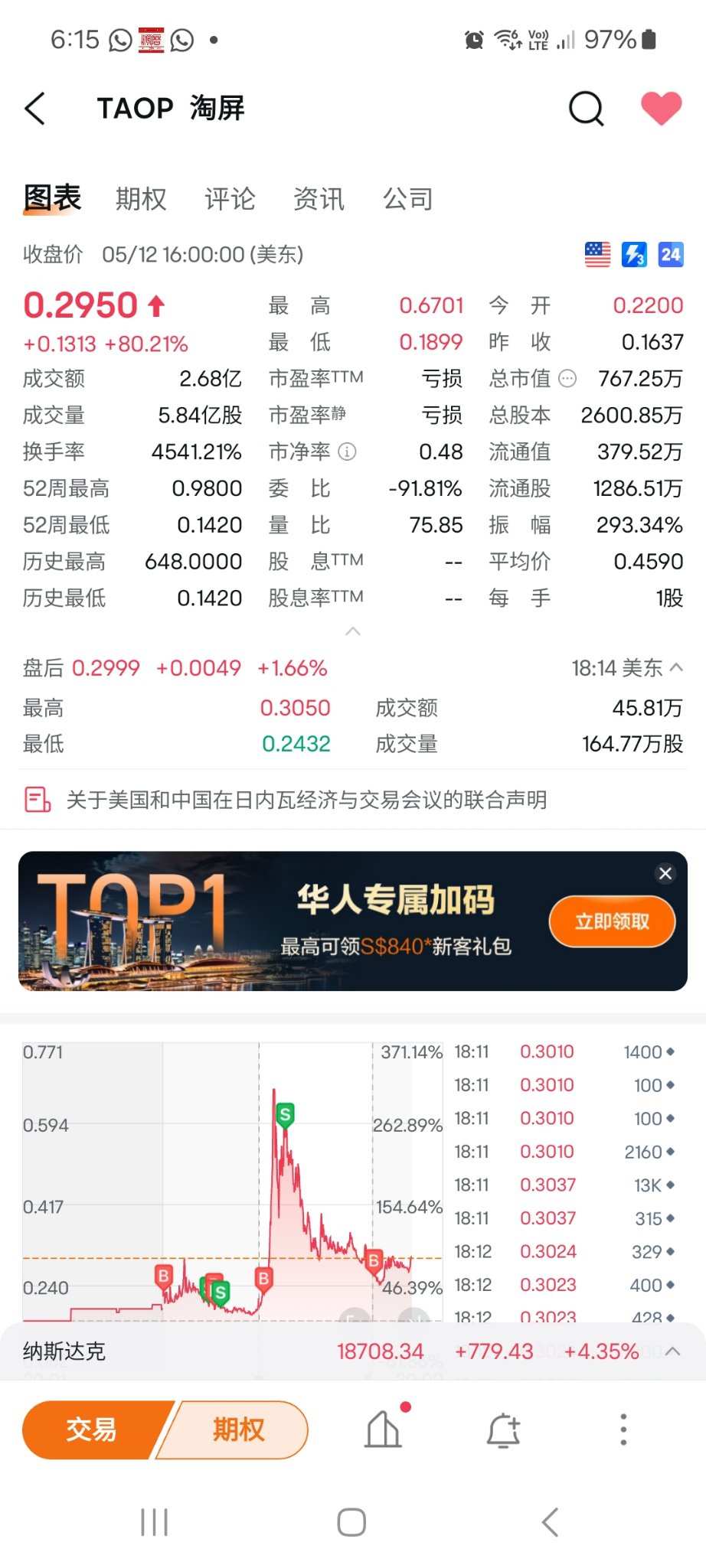The image size is (706, 1568).
Task: Tap the system home button
Action: [x=351, y=1522]
